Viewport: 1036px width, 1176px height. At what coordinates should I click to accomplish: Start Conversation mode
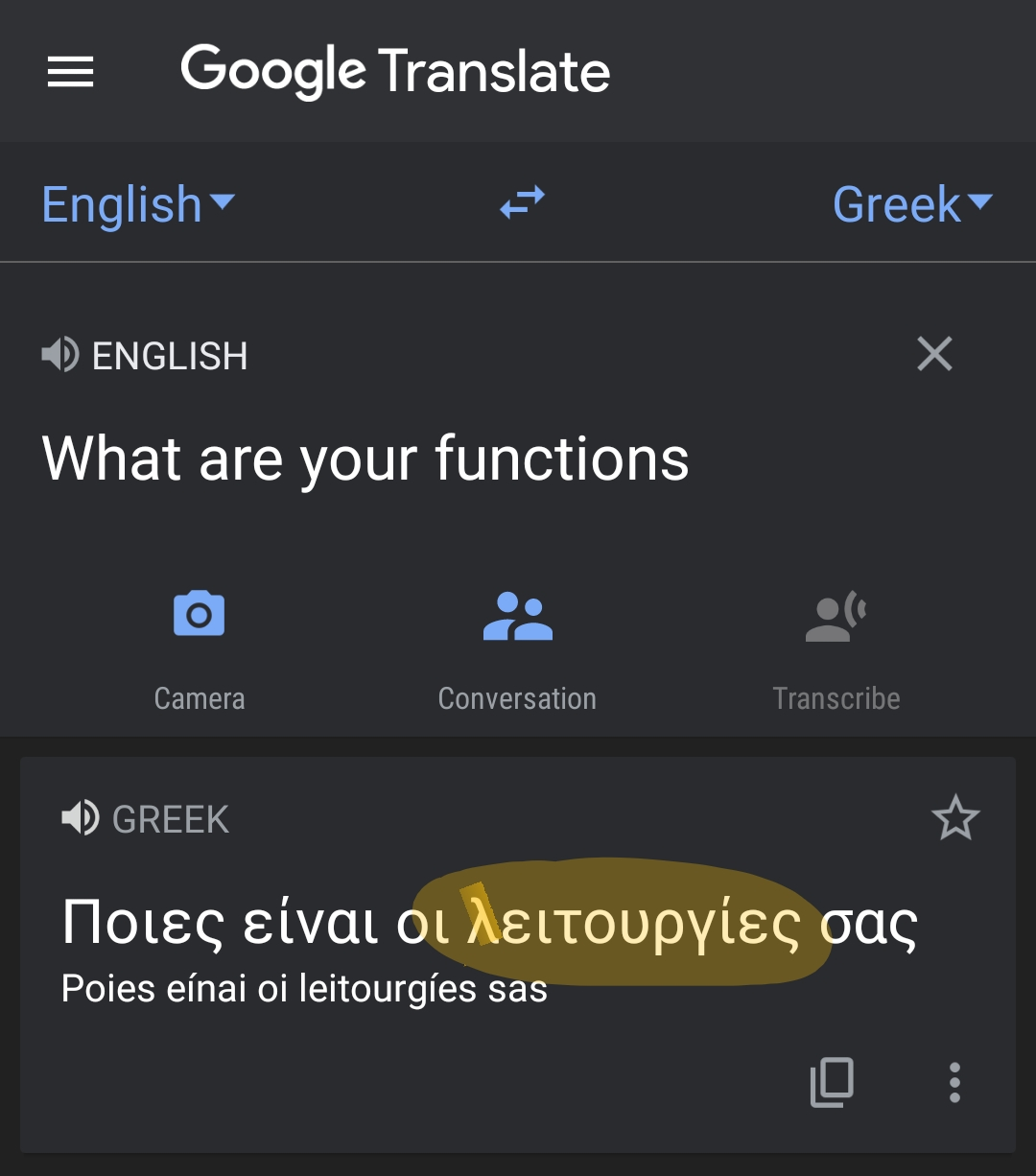click(518, 650)
